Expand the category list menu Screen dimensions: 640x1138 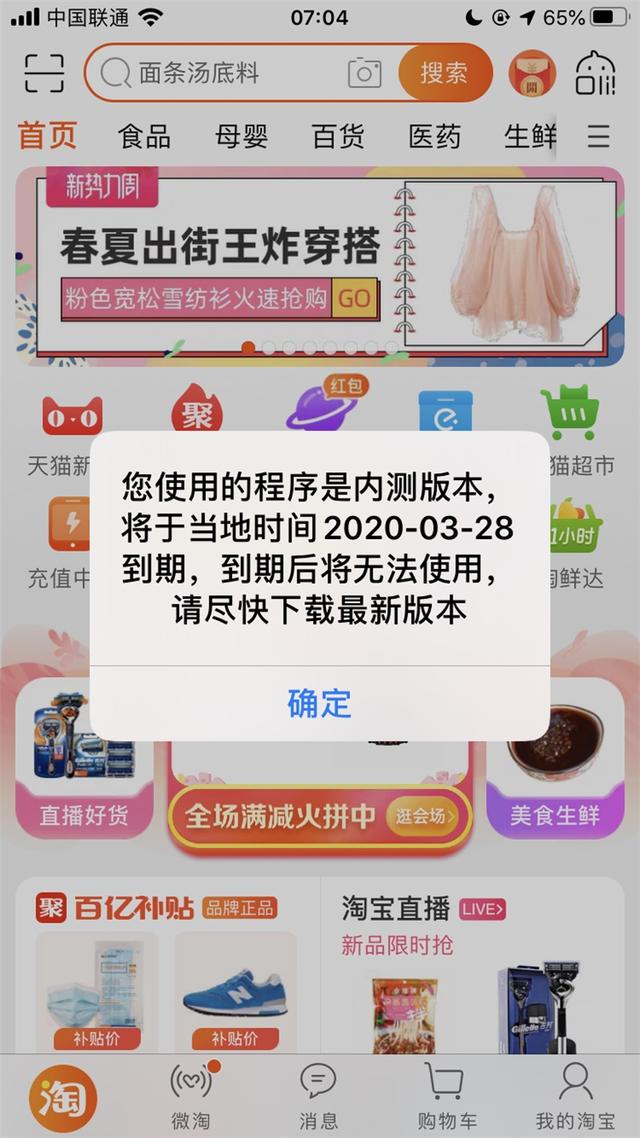[x=599, y=136]
